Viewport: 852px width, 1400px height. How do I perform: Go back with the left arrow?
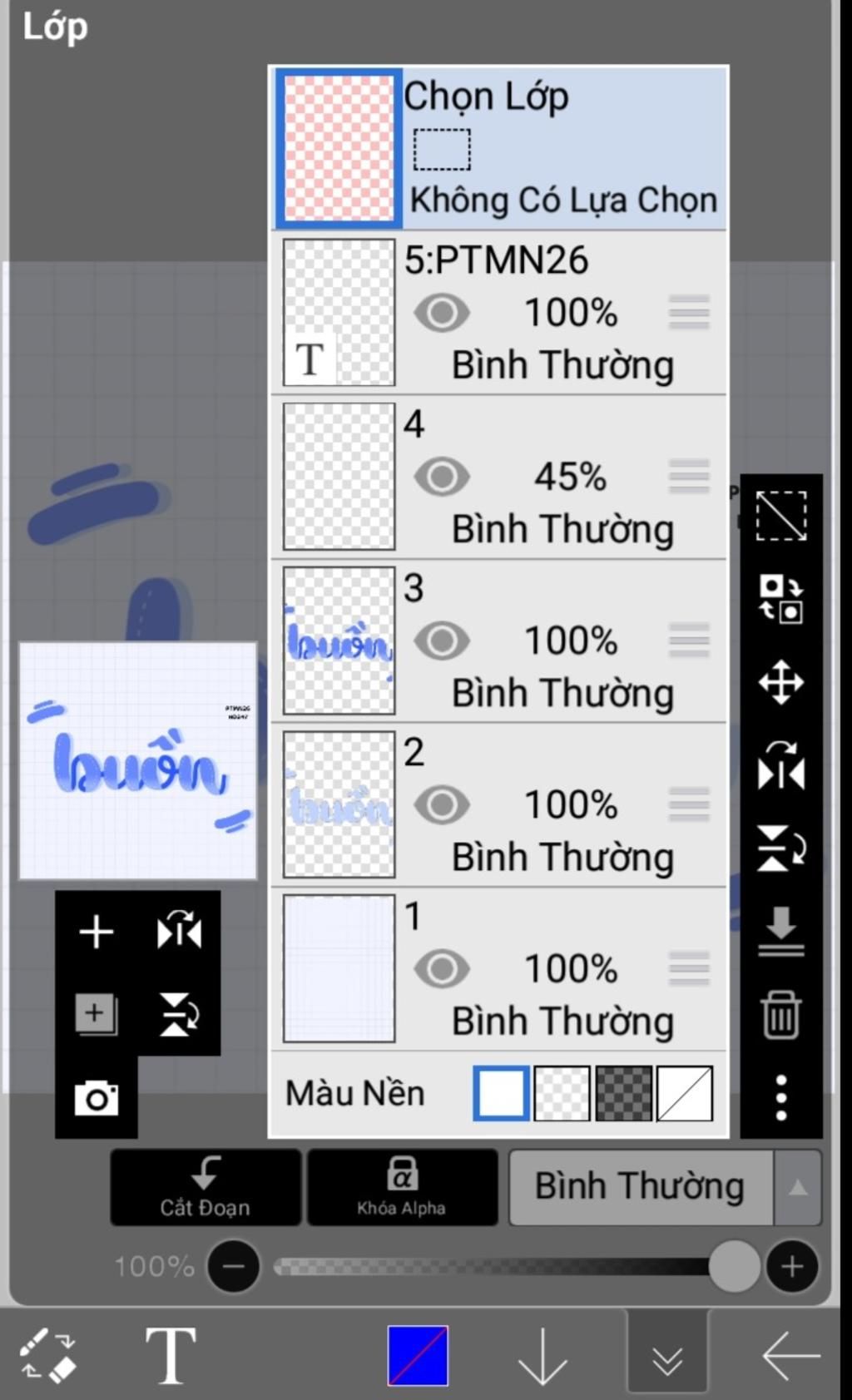pyautogui.click(x=790, y=1356)
